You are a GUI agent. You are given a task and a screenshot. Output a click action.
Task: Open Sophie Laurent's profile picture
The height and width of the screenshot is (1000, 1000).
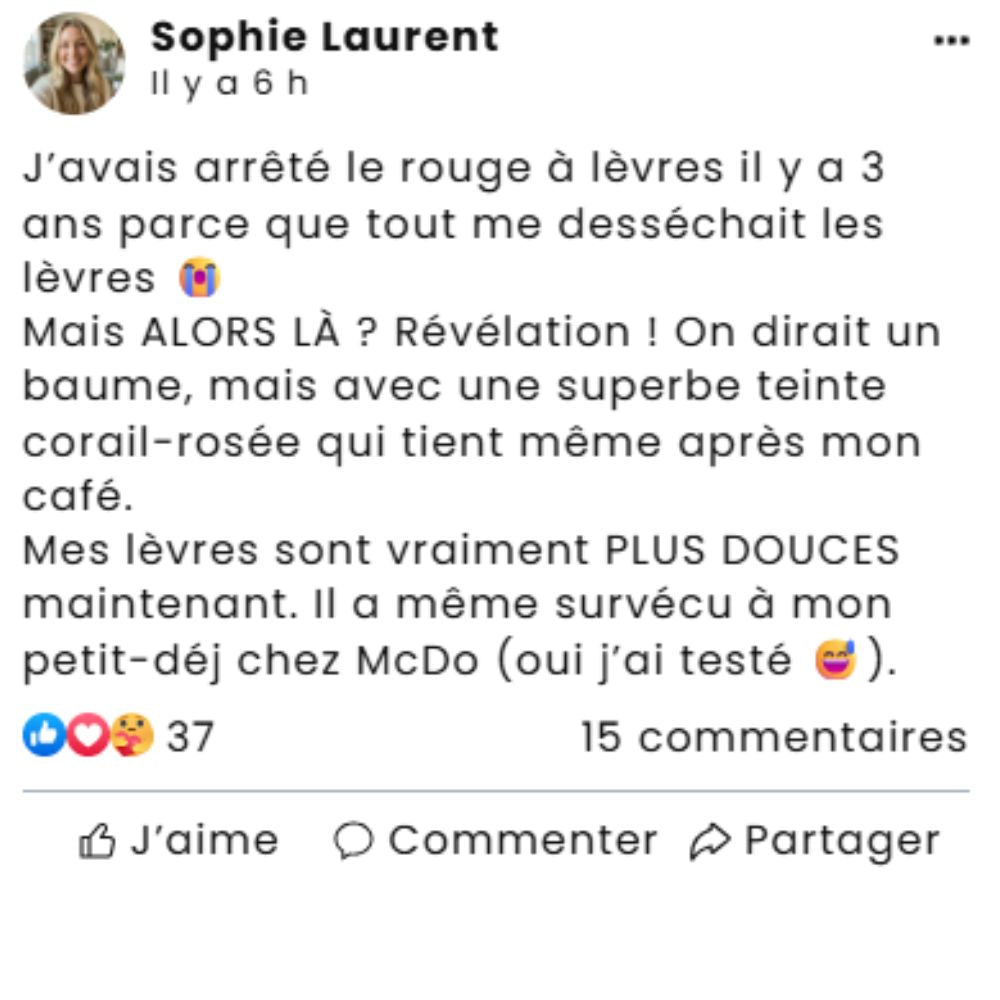pyautogui.click(x=74, y=63)
